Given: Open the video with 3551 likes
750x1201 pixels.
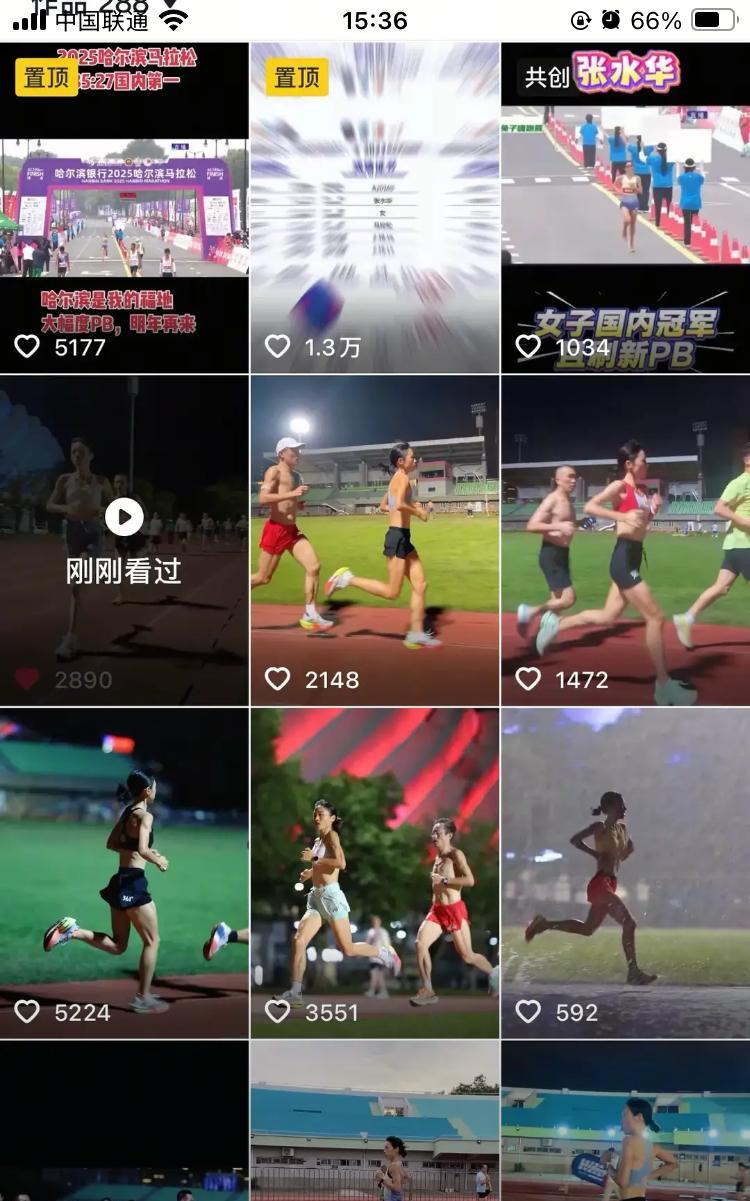Looking at the screenshot, I should [x=375, y=873].
